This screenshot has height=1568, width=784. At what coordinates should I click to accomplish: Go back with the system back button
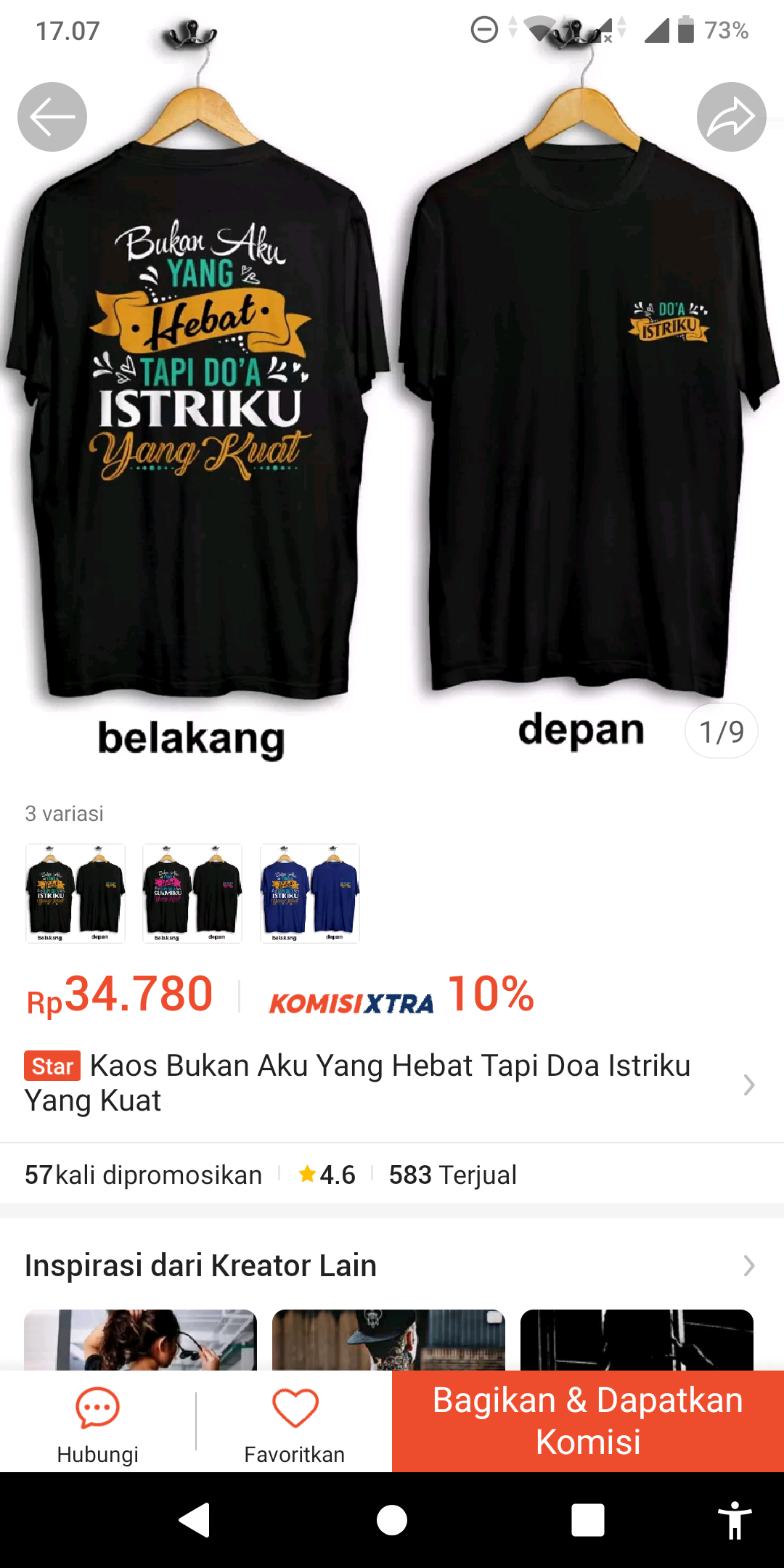pos(195,1520)
